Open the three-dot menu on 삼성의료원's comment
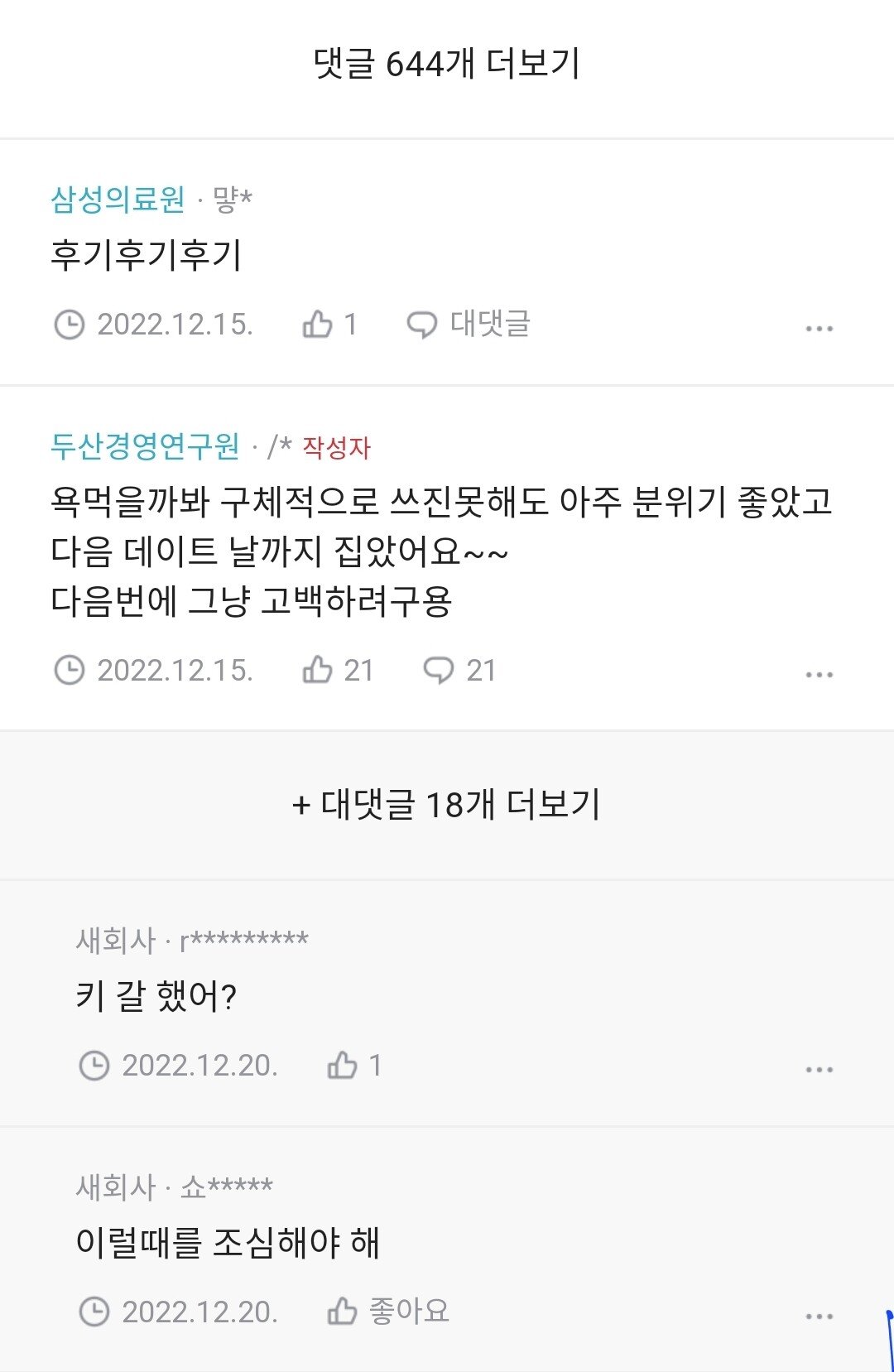The image size is (894, 1372). click(x=818, y=327)
